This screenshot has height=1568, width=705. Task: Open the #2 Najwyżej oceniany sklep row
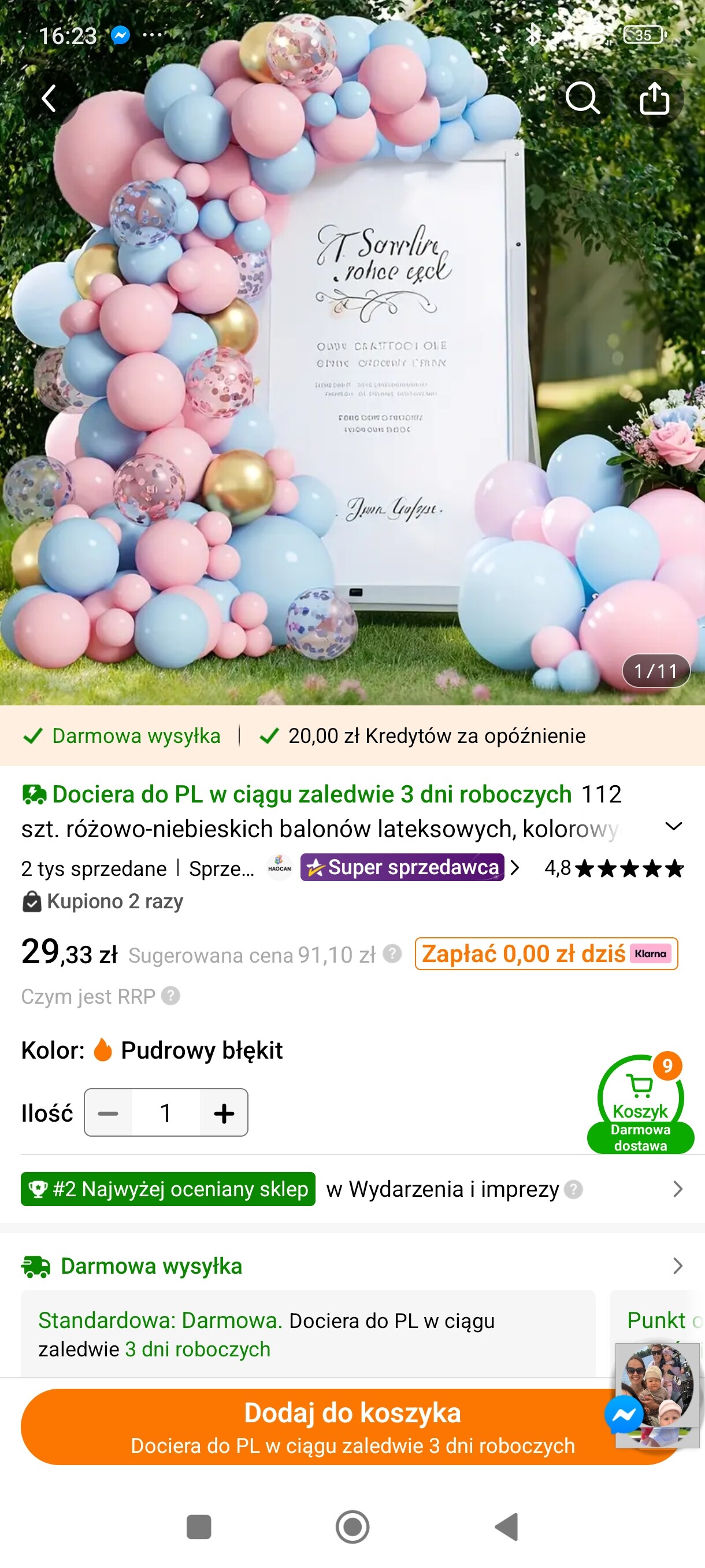(x=351, y=1189)
